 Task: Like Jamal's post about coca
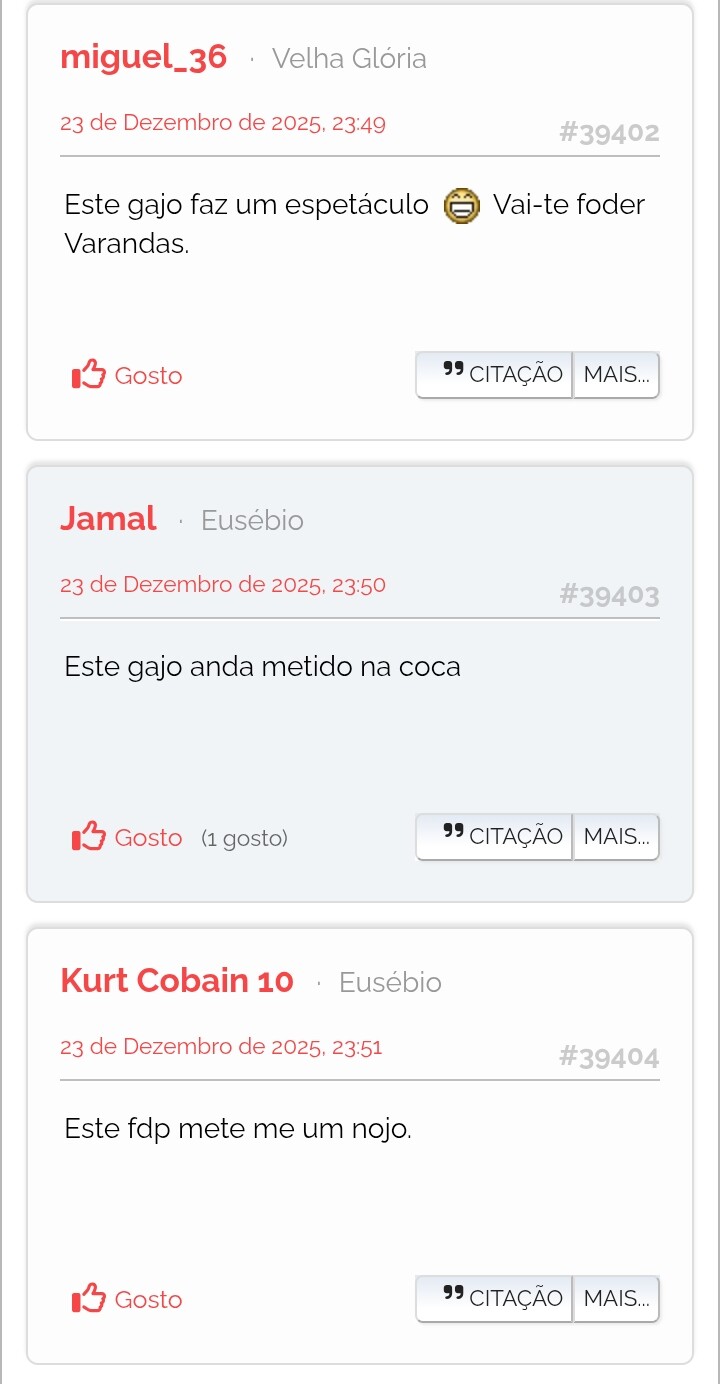127,838
